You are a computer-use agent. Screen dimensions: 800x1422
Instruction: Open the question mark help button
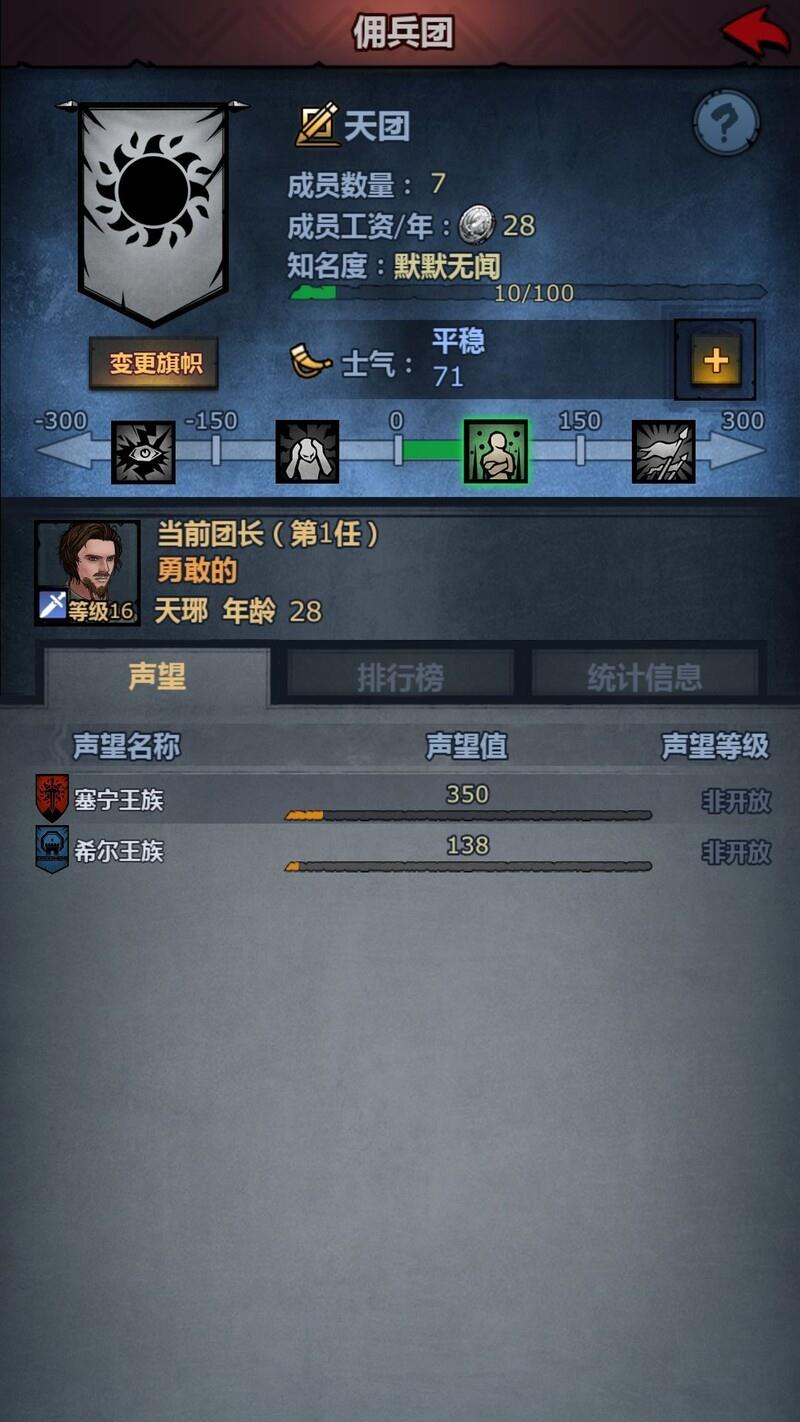pos(726,123)
